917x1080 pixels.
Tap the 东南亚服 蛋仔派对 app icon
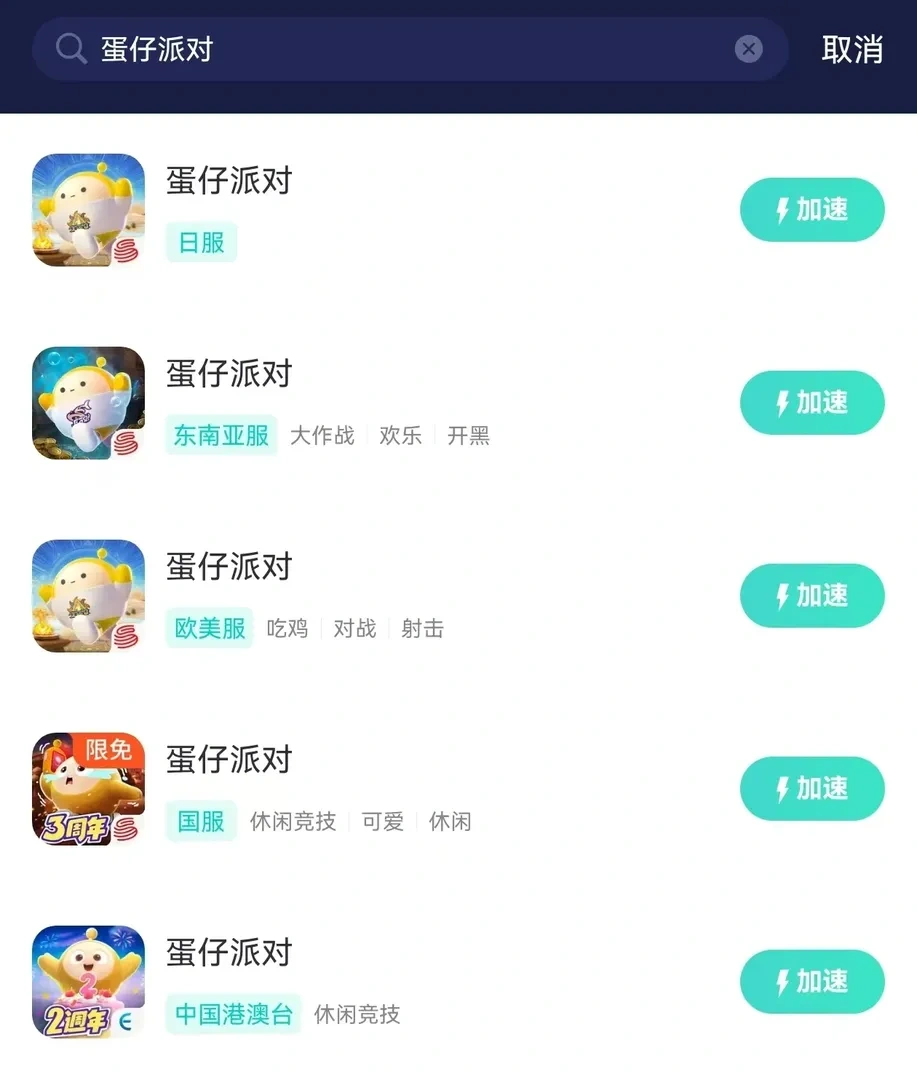(88, 403)
